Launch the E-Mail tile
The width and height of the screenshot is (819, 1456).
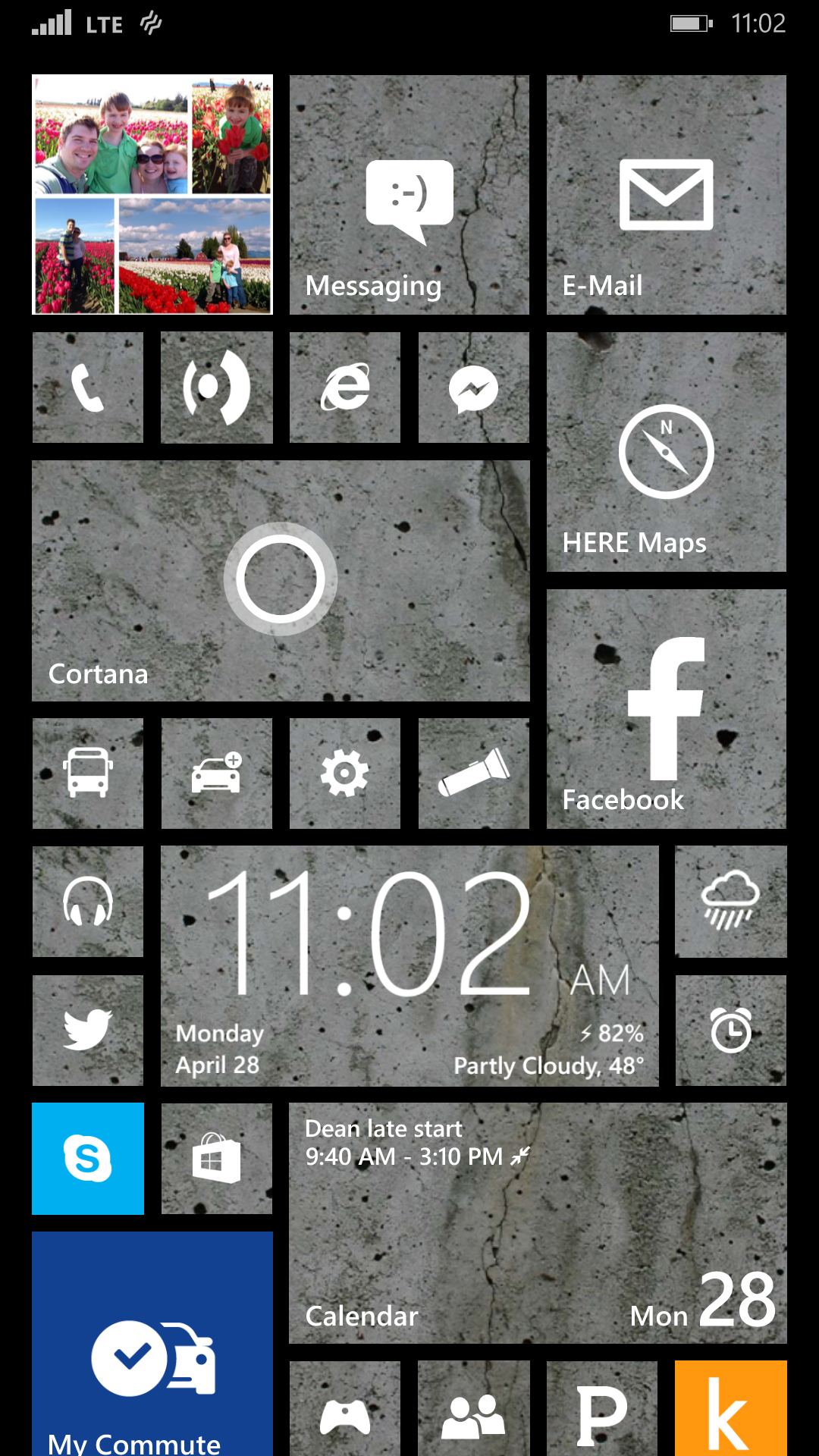click(x=666, y=194)
